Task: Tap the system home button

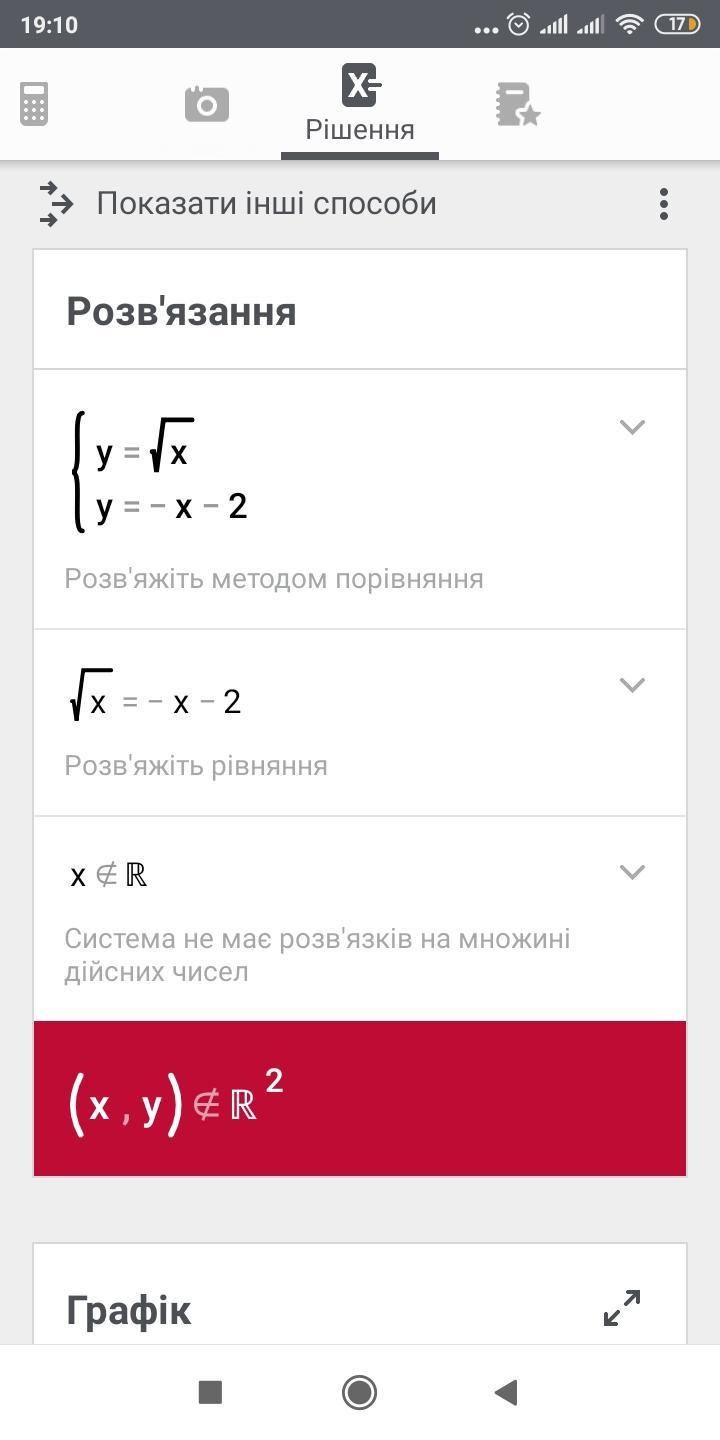Action: pos(359,1392)
